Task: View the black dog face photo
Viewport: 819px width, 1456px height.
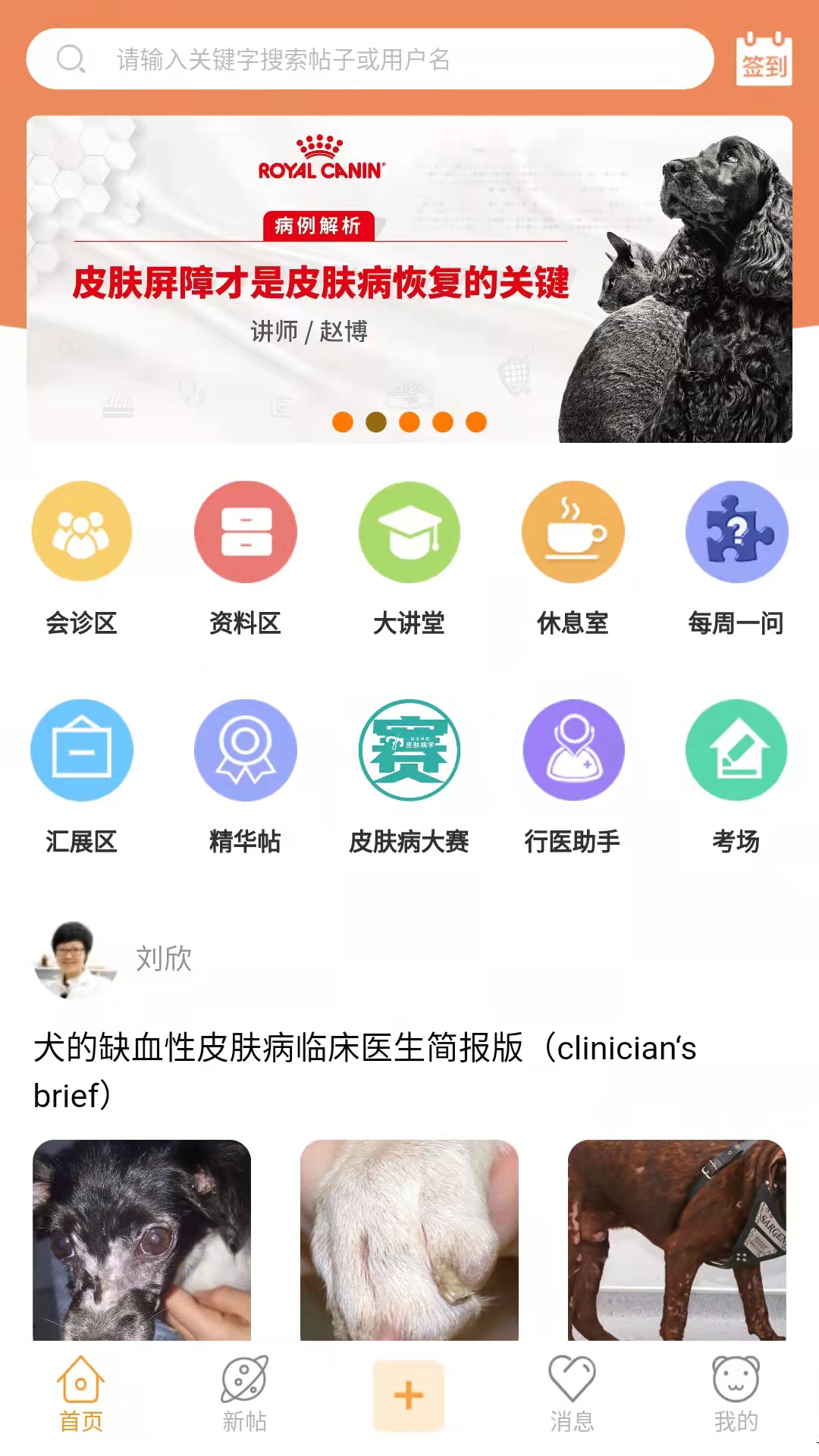Action: (142, 1240)
